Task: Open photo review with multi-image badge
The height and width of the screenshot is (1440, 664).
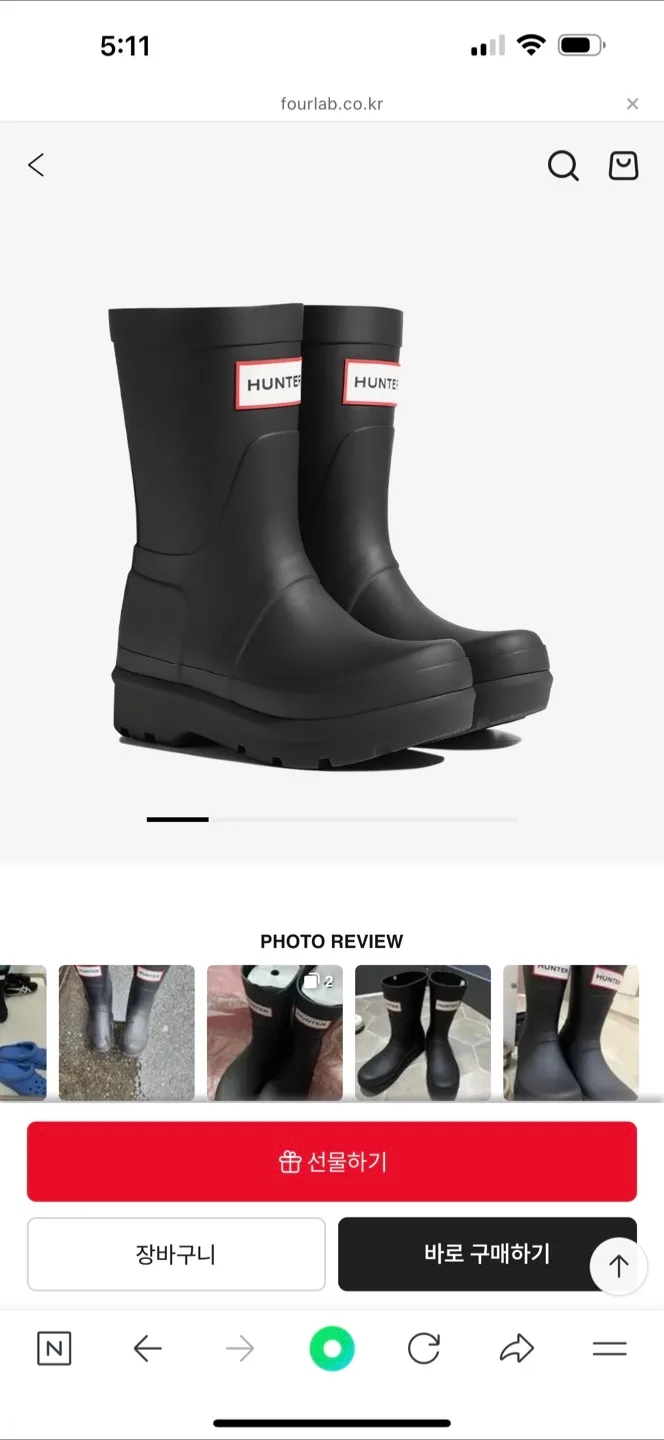Action: 275,1032
